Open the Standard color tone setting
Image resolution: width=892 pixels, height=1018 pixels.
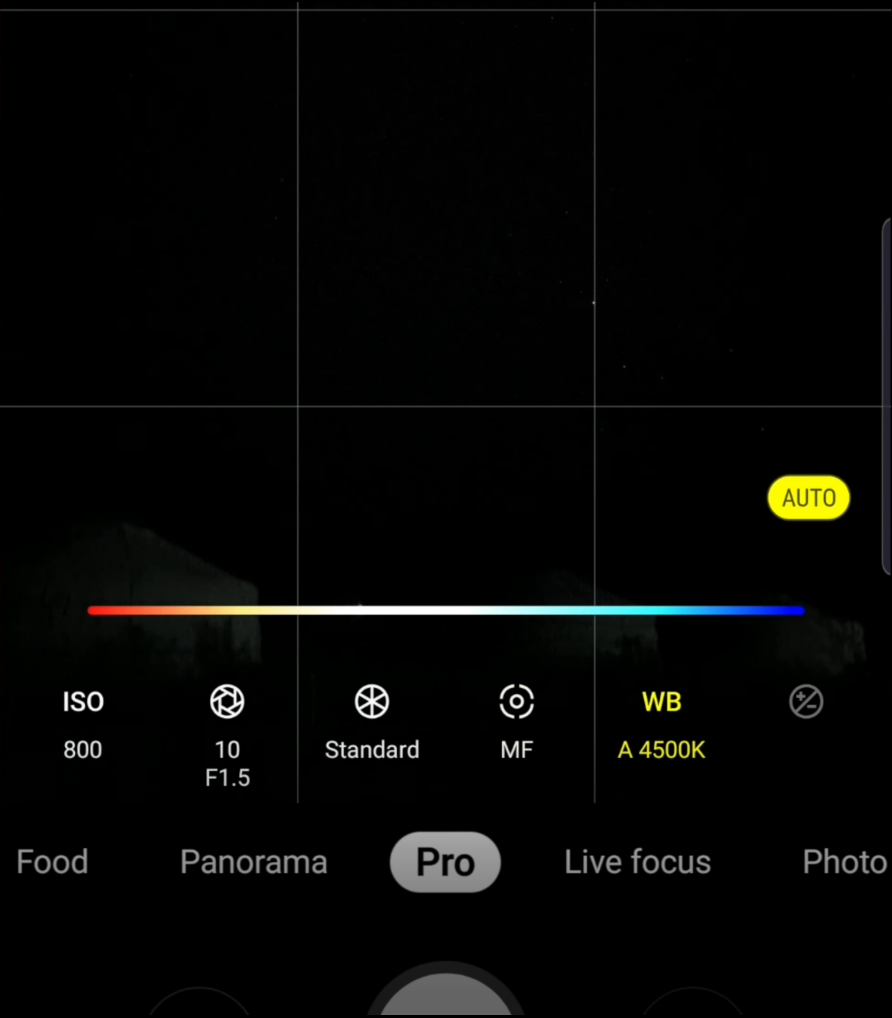click(372, 723)
